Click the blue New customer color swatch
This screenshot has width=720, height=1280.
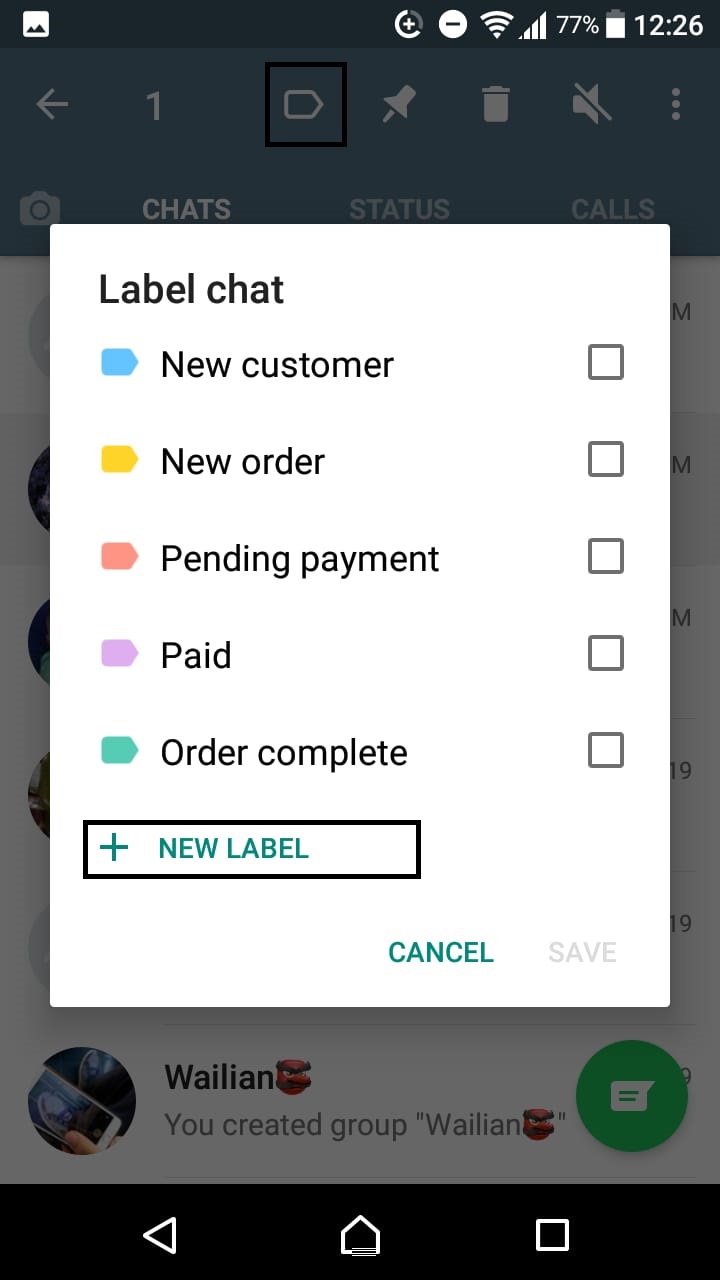point(120,363)
